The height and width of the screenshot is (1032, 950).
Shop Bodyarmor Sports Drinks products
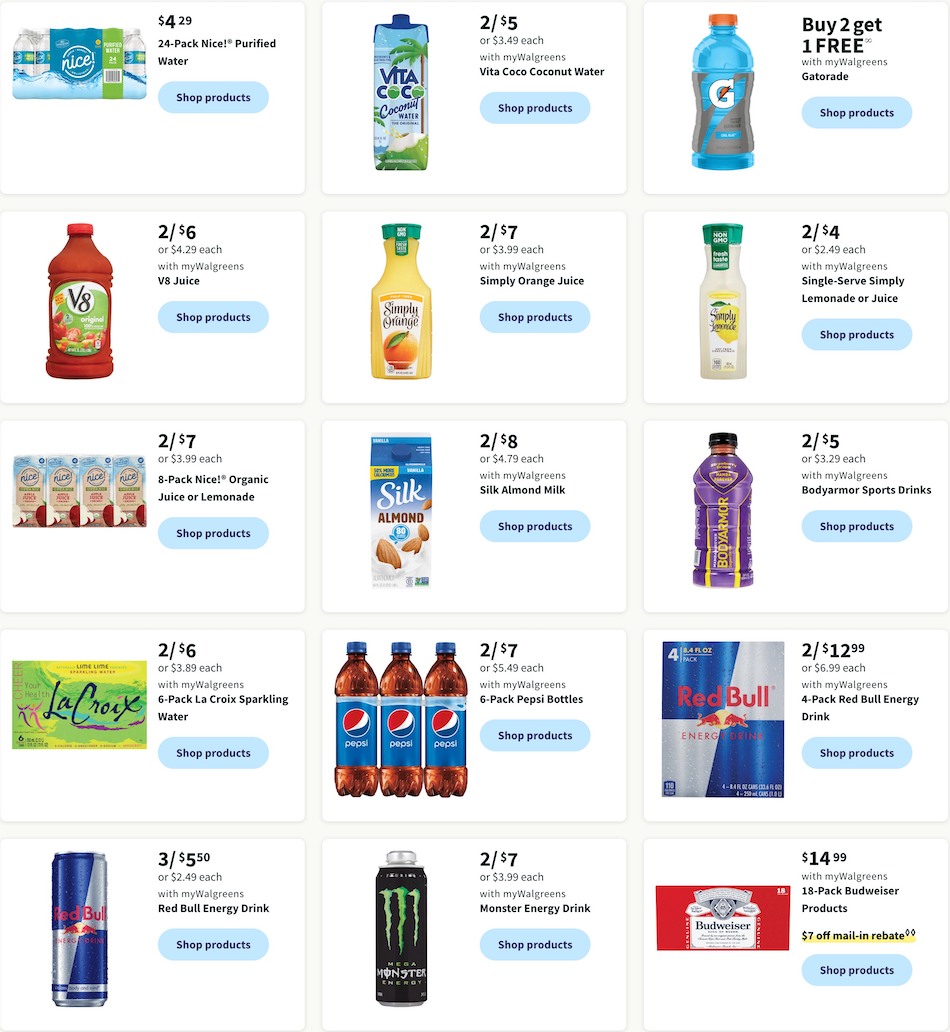(856, 526)
